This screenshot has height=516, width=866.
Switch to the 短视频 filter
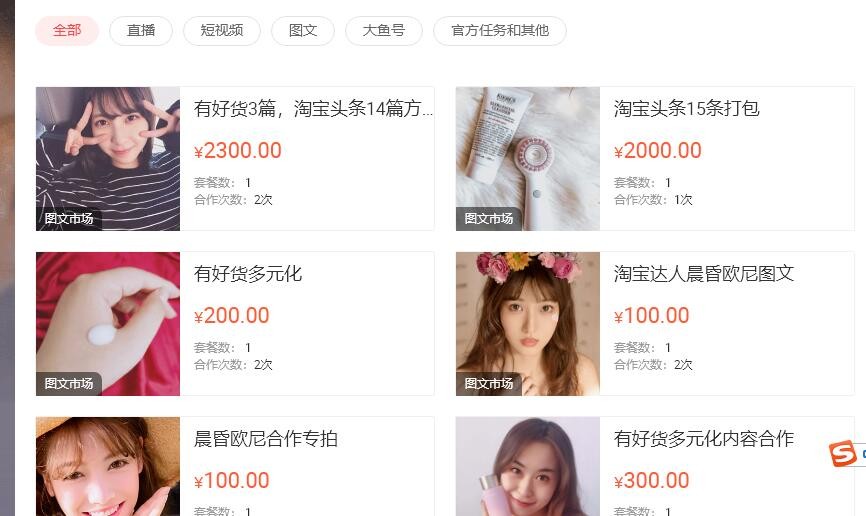(x=222, y=31)
